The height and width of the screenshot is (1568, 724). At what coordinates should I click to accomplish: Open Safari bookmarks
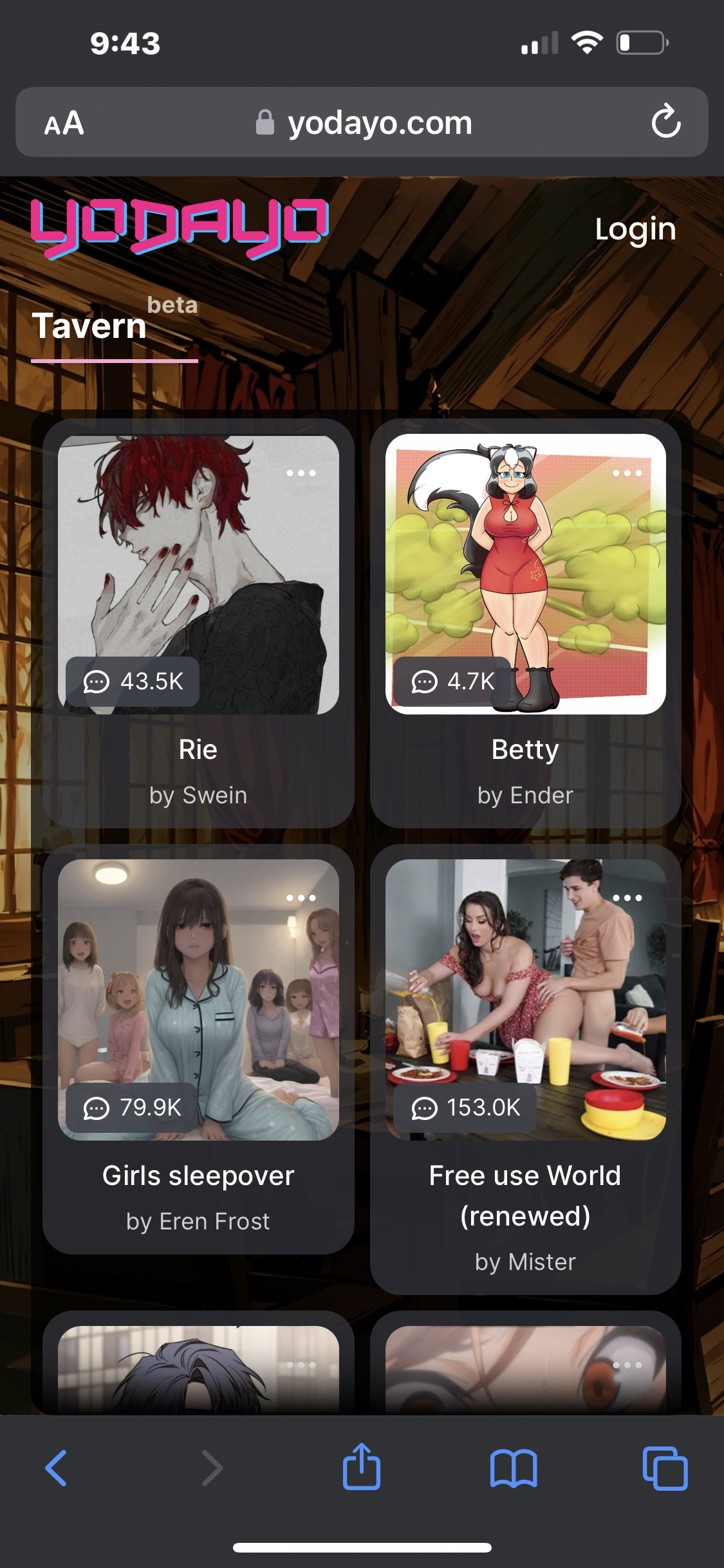coord(514,1468)
